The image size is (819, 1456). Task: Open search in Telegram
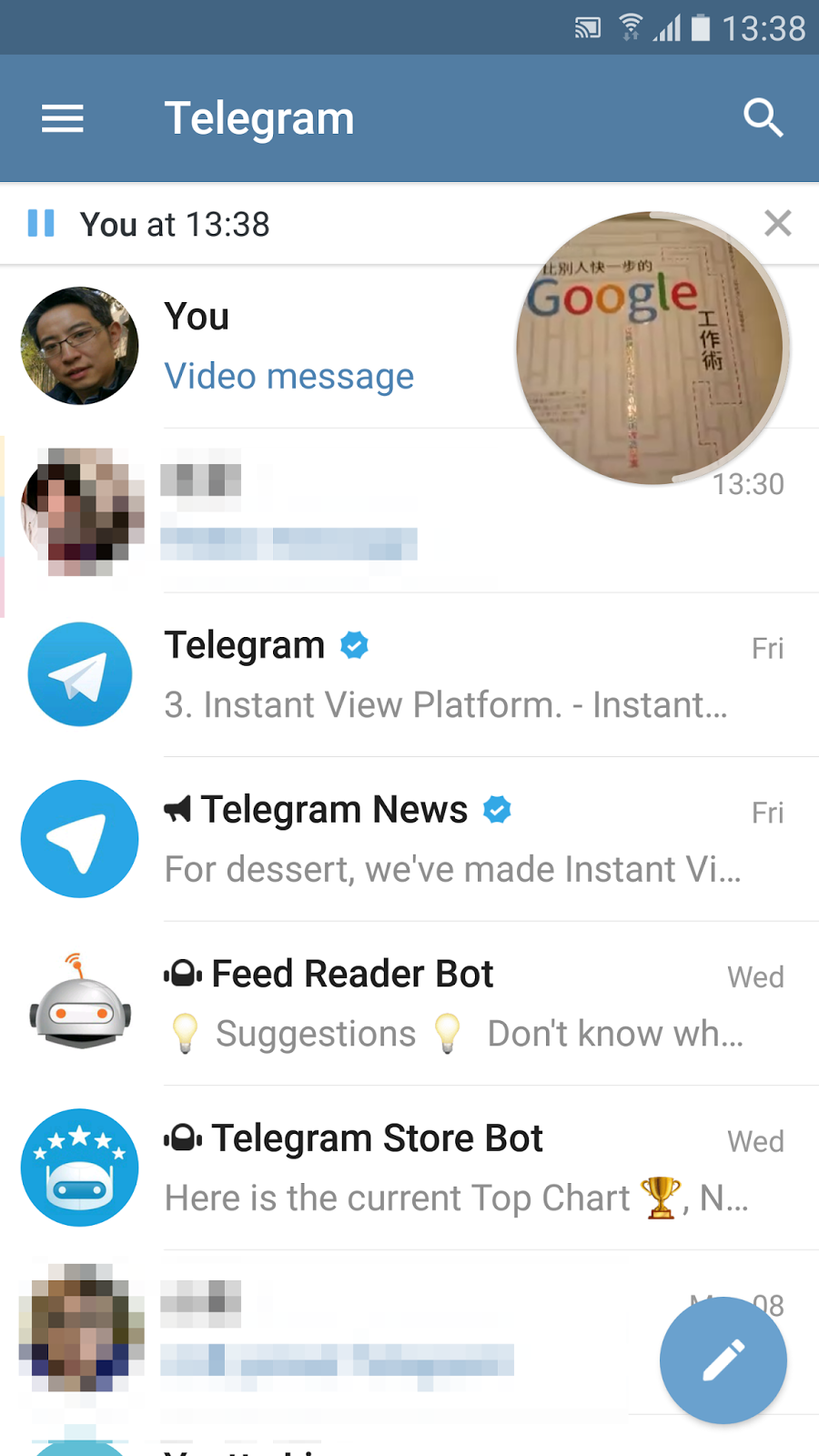[x=763, y=118]
